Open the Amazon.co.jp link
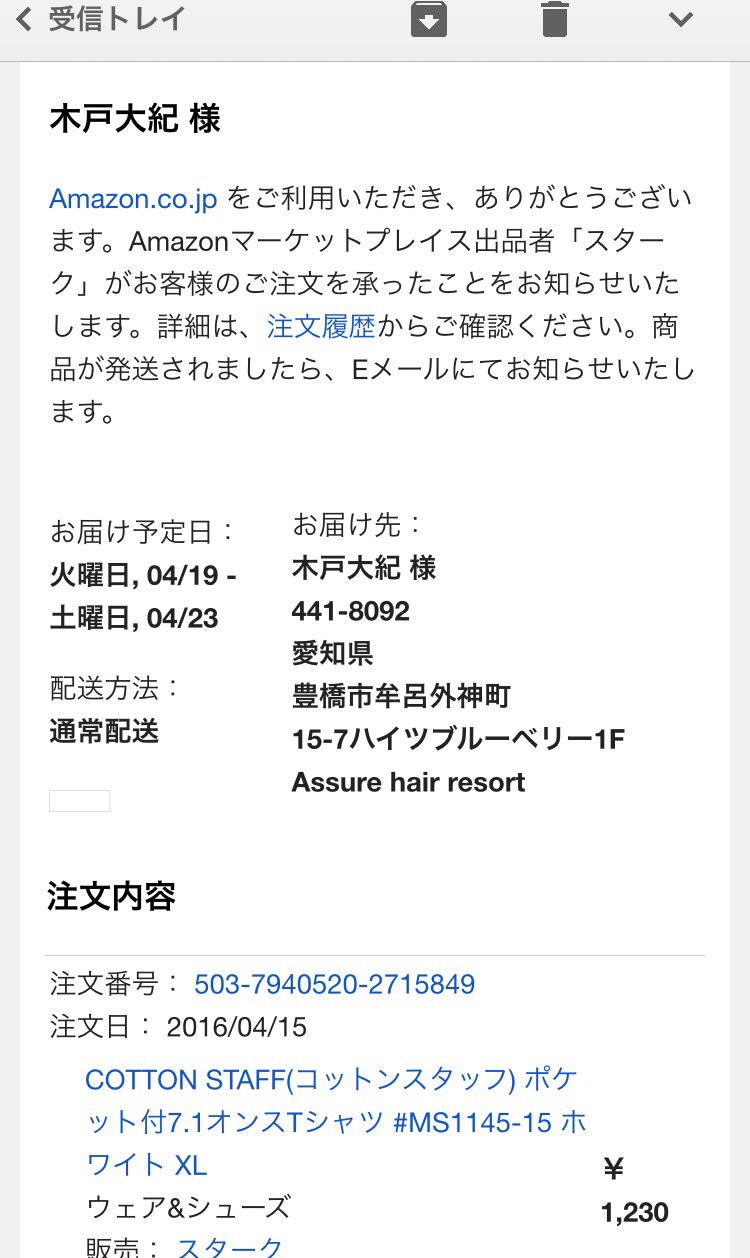The image size is (750, 1258). click(133, 198)
